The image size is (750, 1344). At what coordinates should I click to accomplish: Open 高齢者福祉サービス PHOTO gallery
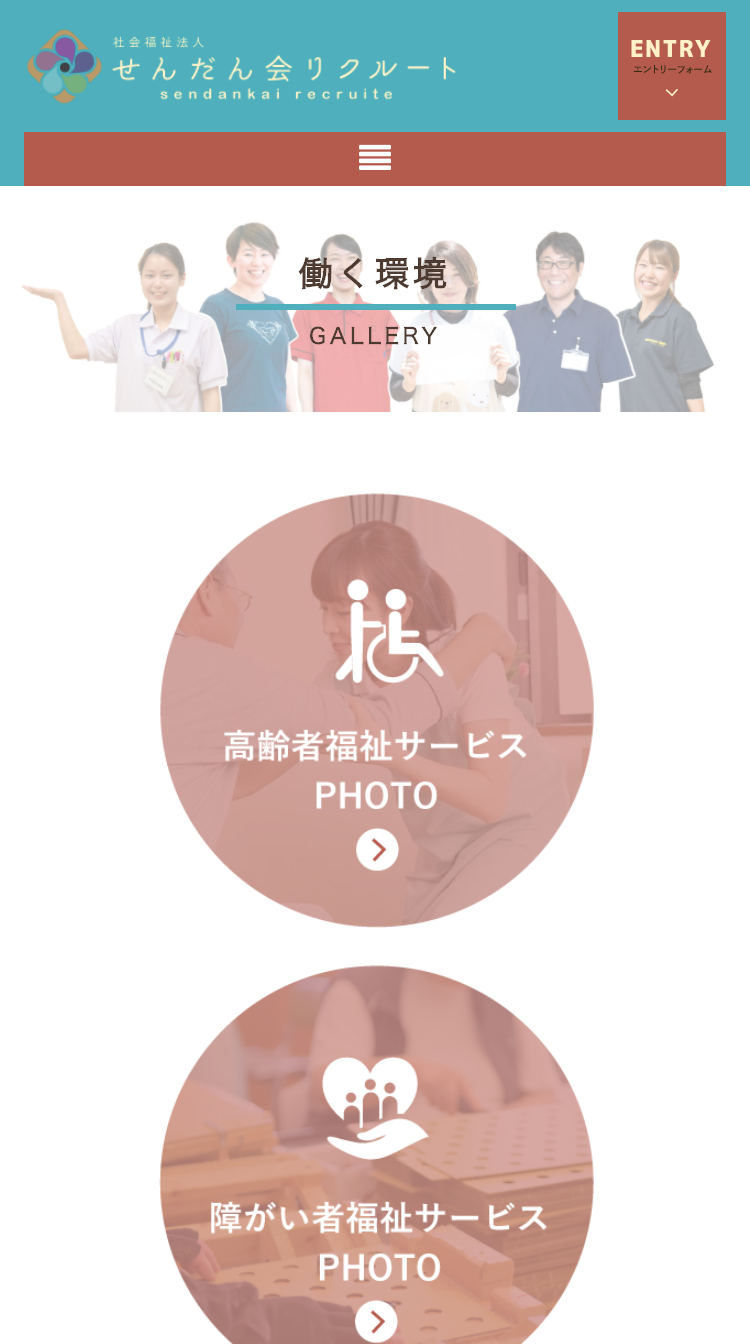[x=377, y=710]
